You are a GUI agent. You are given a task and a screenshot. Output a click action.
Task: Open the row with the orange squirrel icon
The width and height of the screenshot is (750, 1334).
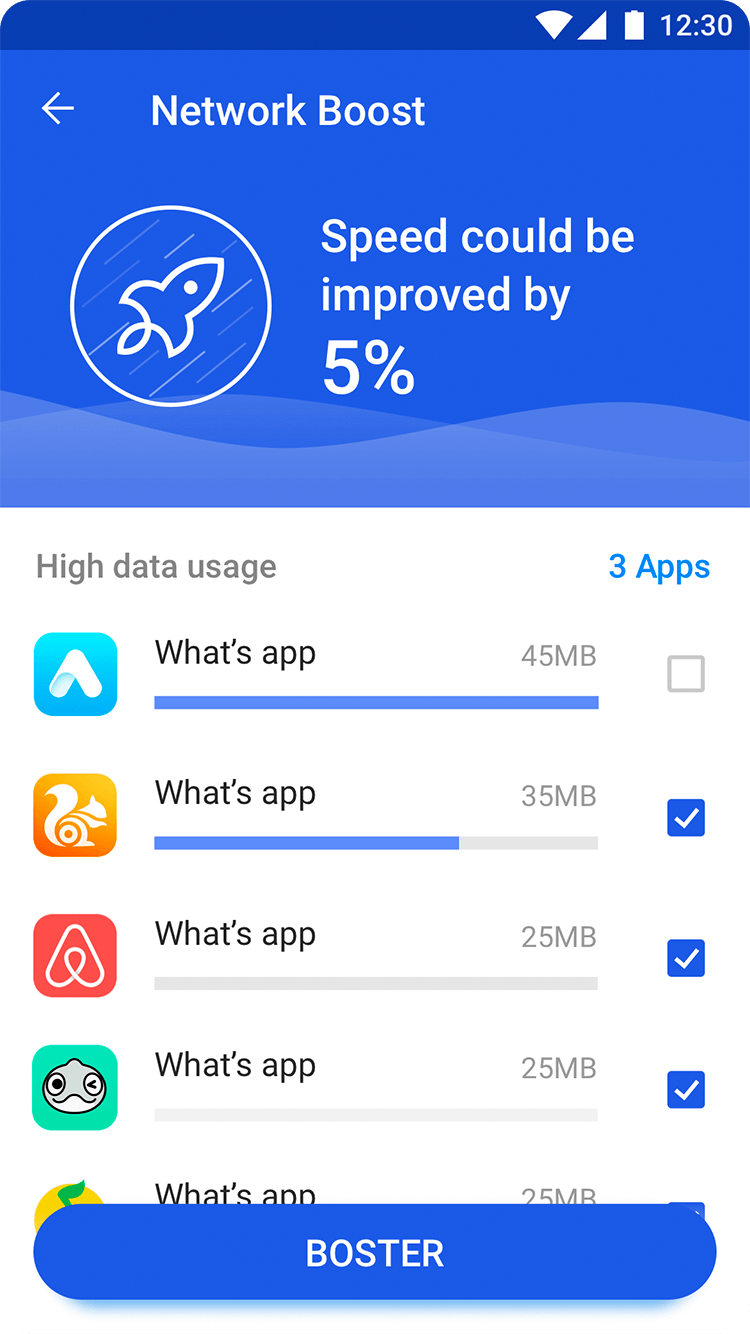[375, 816]
